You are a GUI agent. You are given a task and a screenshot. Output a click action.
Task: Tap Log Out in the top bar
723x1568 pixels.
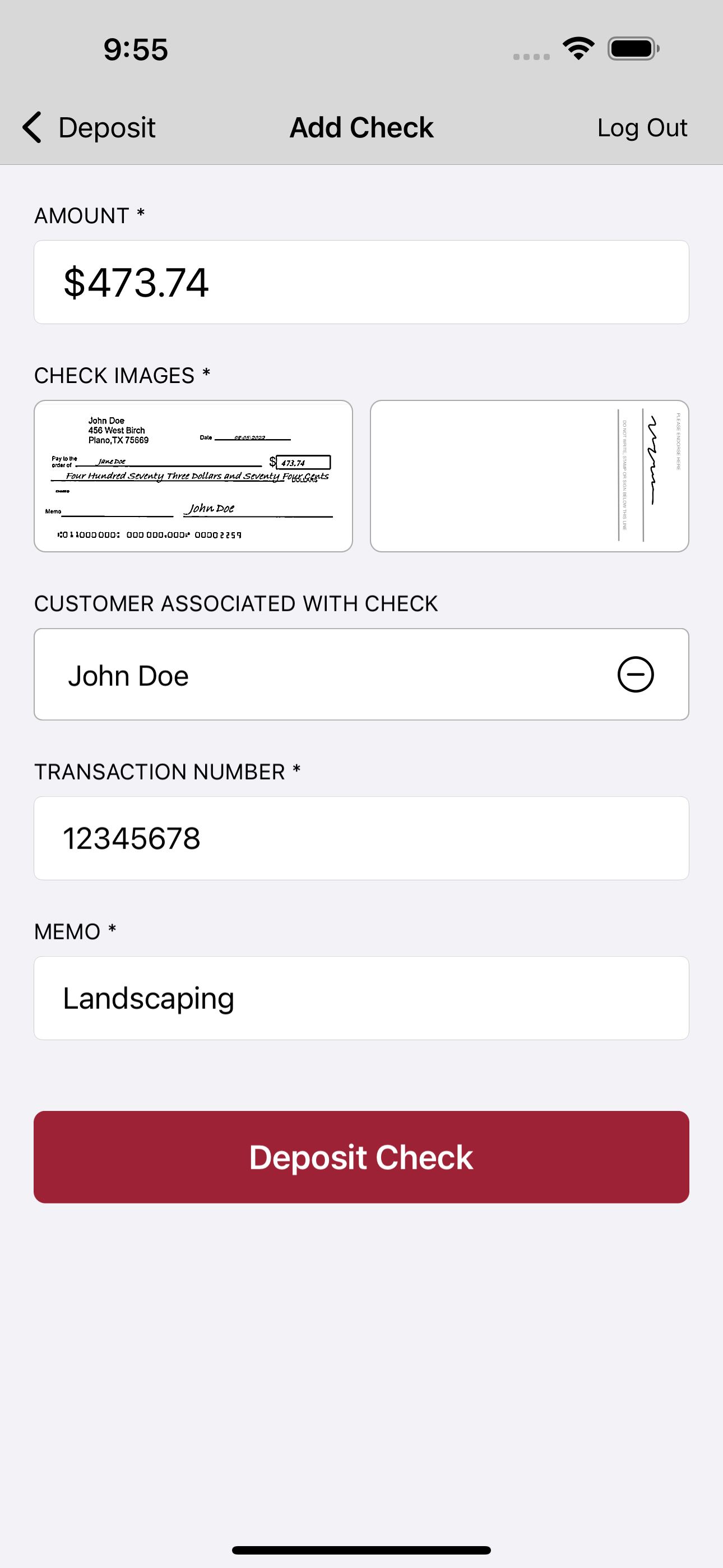pyautogui.click(x=642, y=128)
